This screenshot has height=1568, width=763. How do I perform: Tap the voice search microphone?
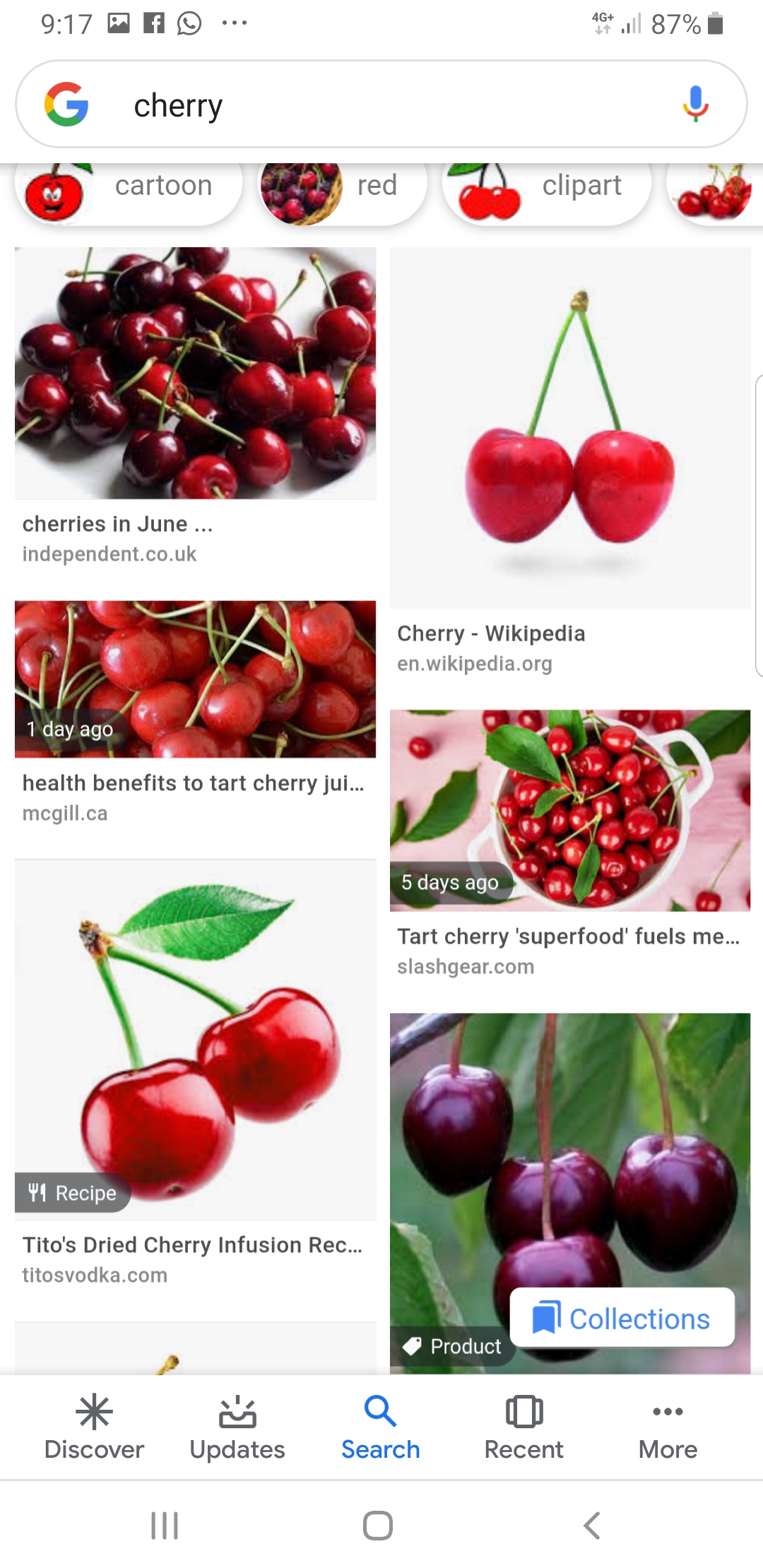695,104
